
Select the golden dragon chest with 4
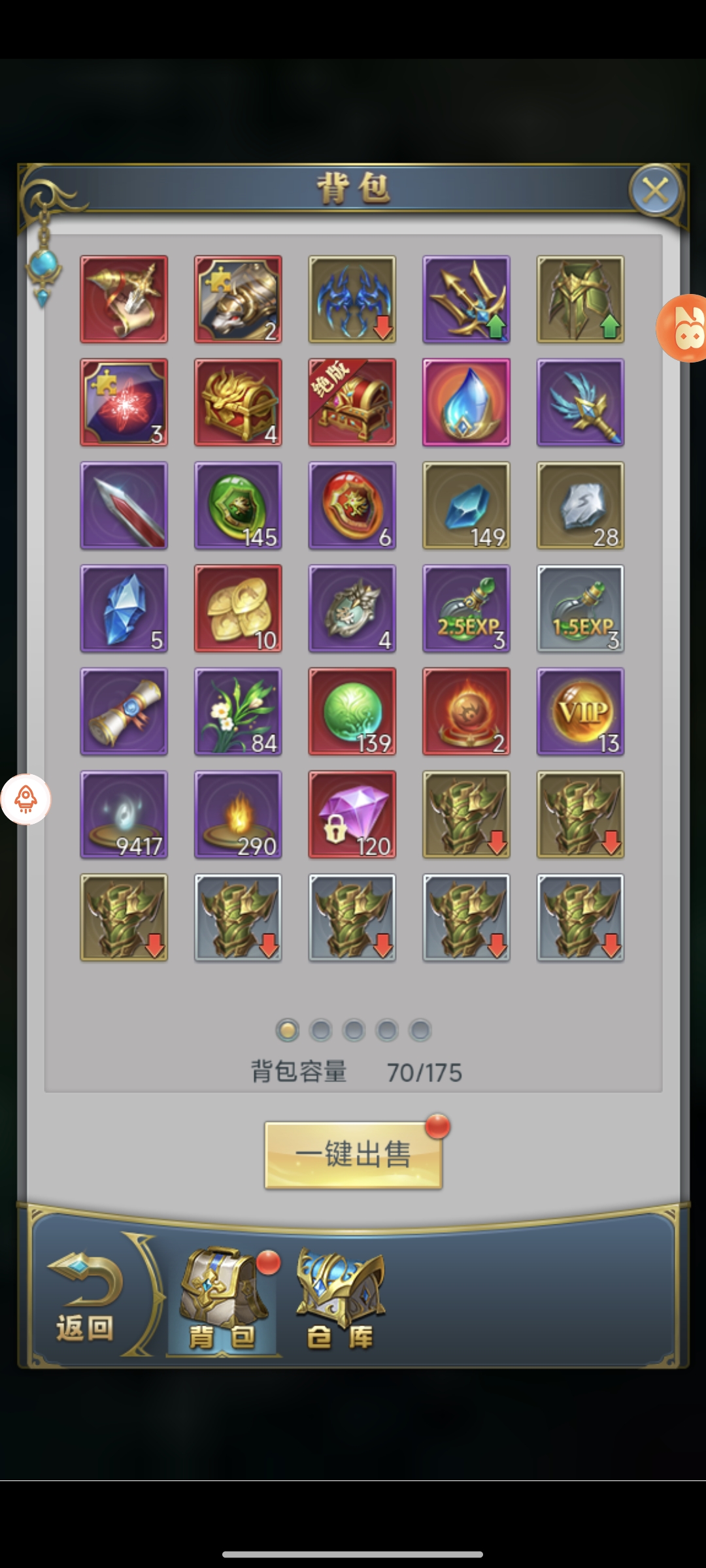[x=238, y=402]
